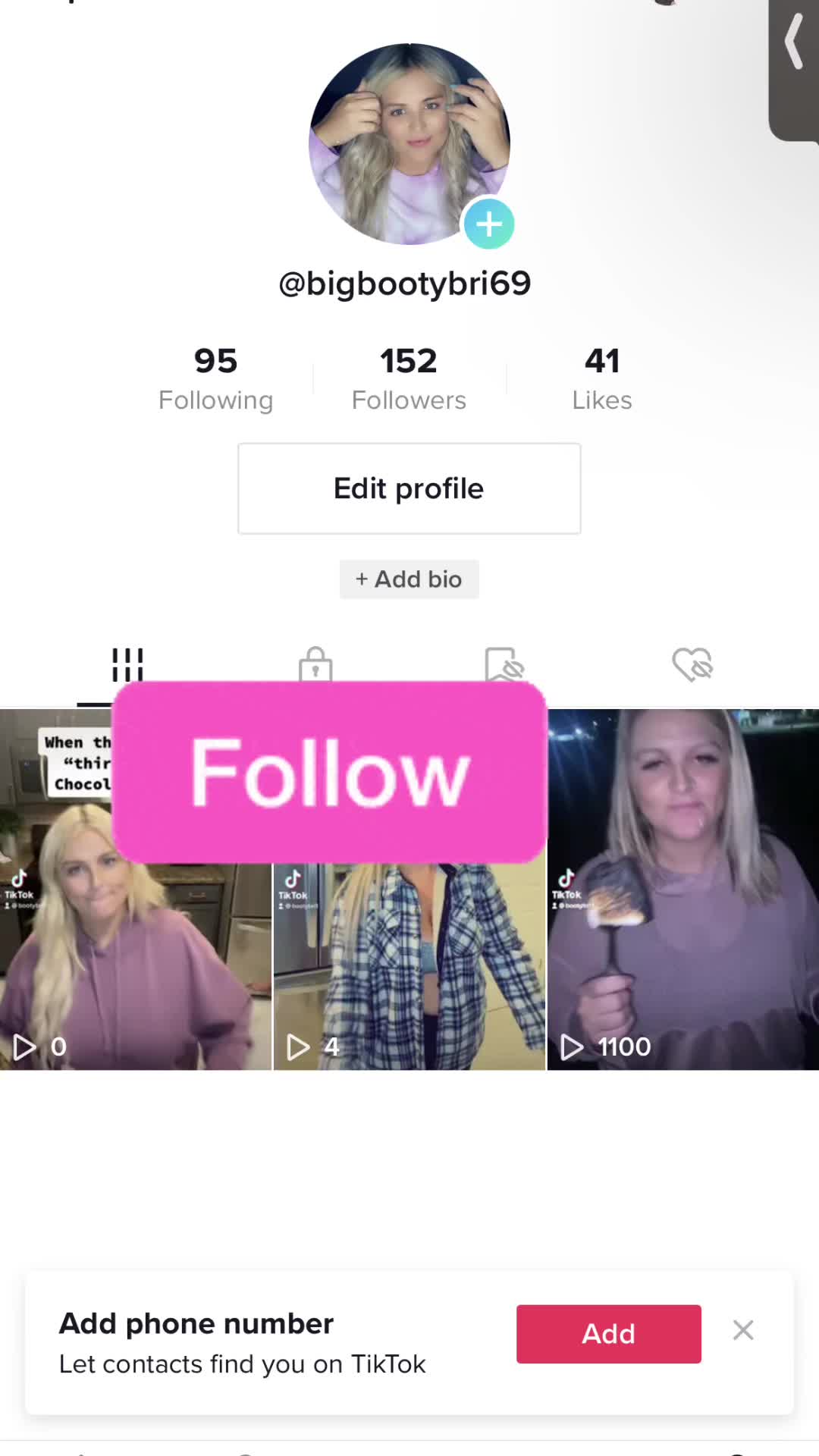Screen dimensions: 819x1456
Task: Tap the pink Follow sticker
Action: point(330,772)
